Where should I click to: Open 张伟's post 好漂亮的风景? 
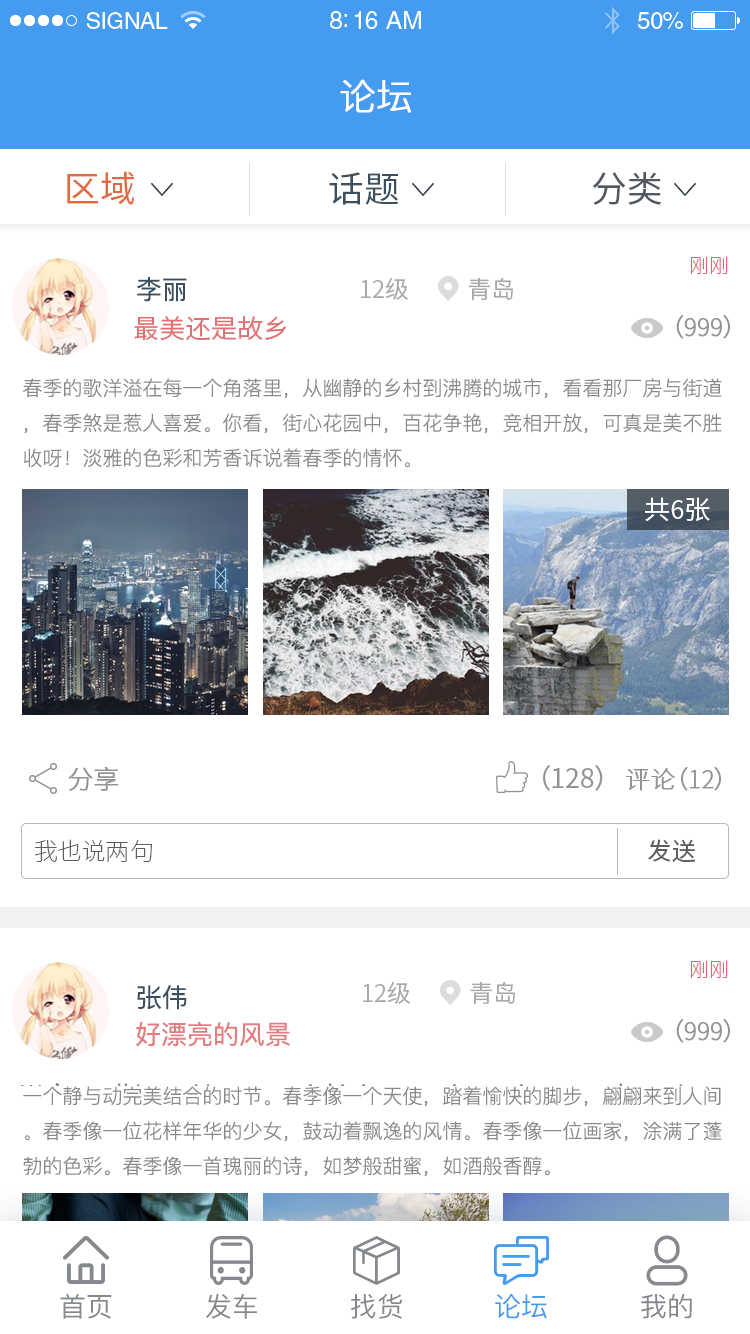point(213,1034)
